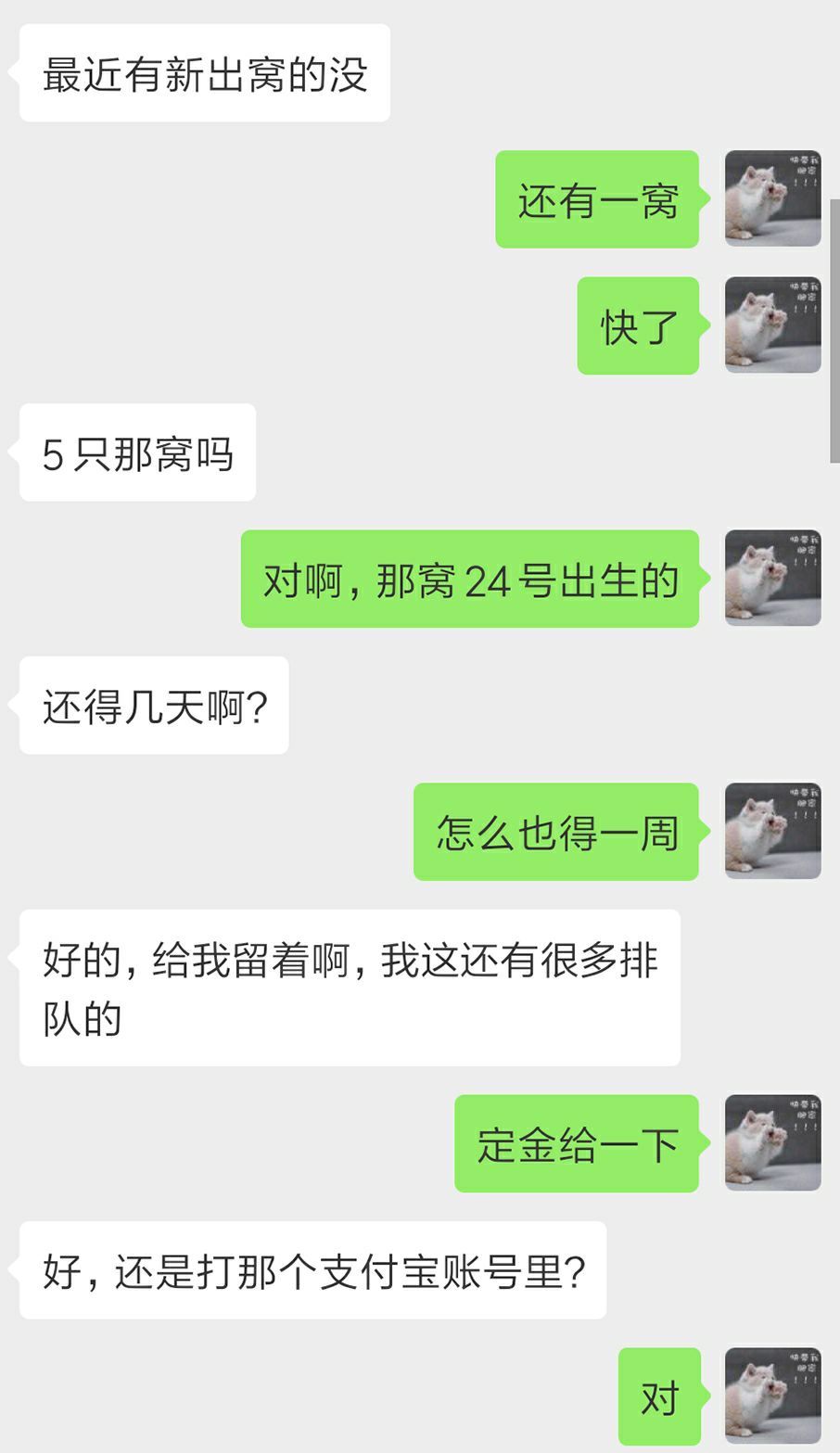Select the green bubble "快了"

(x=639, y=326)
